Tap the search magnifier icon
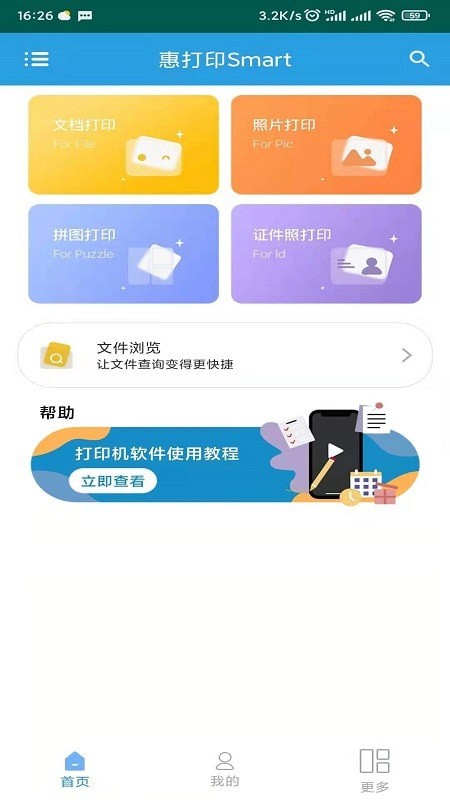This screenshot has width=450, height=800. pos(419,59)
